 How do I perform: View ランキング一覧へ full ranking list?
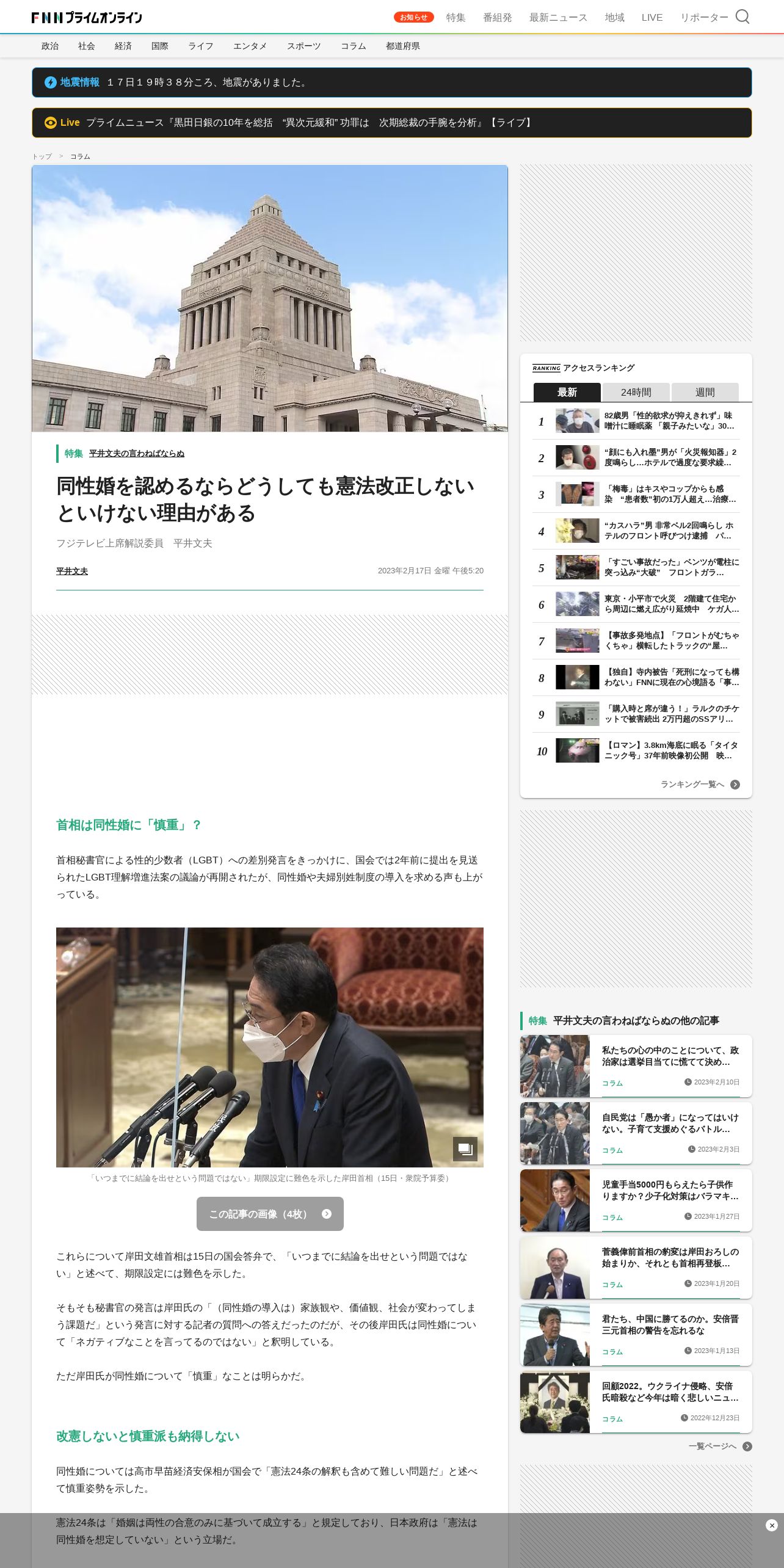700,785
